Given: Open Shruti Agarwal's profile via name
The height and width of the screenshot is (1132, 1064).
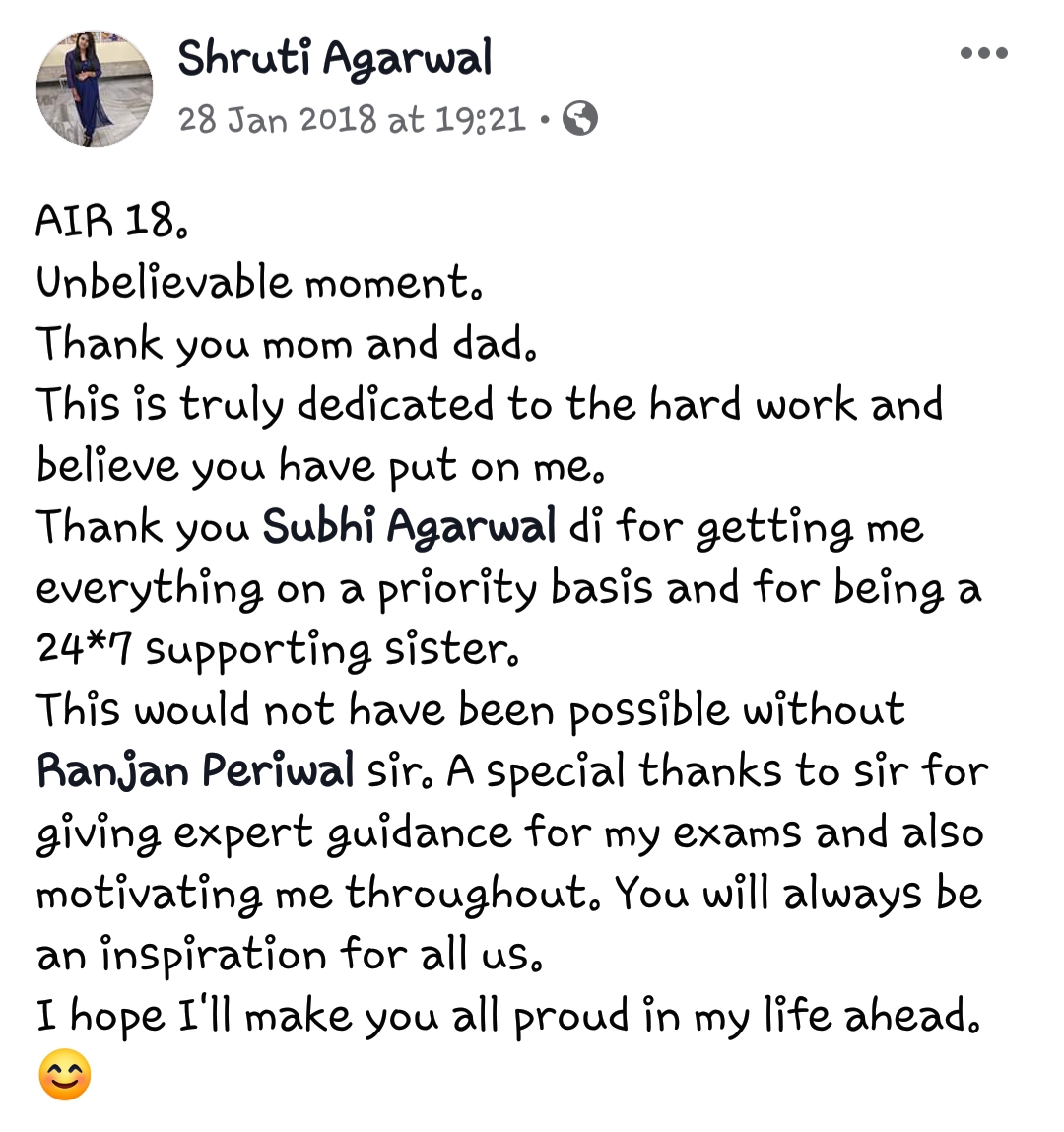Looking at the screenshot, I should [334, 59].
